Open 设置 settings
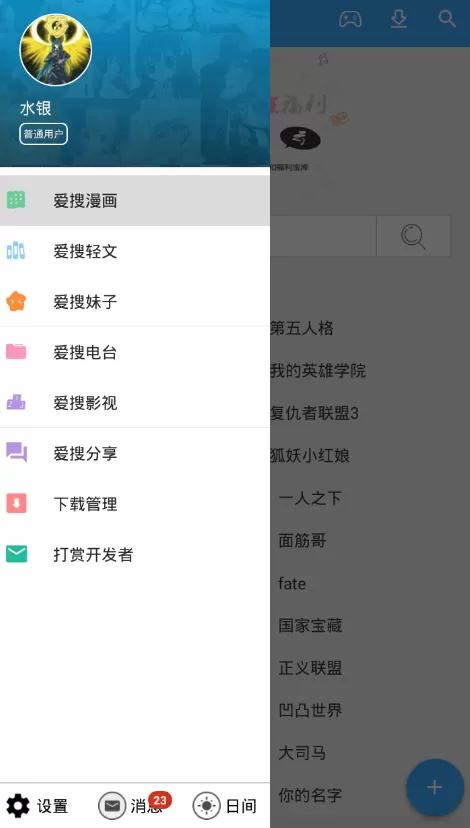The image size is (470, 828). pos(37,806)
